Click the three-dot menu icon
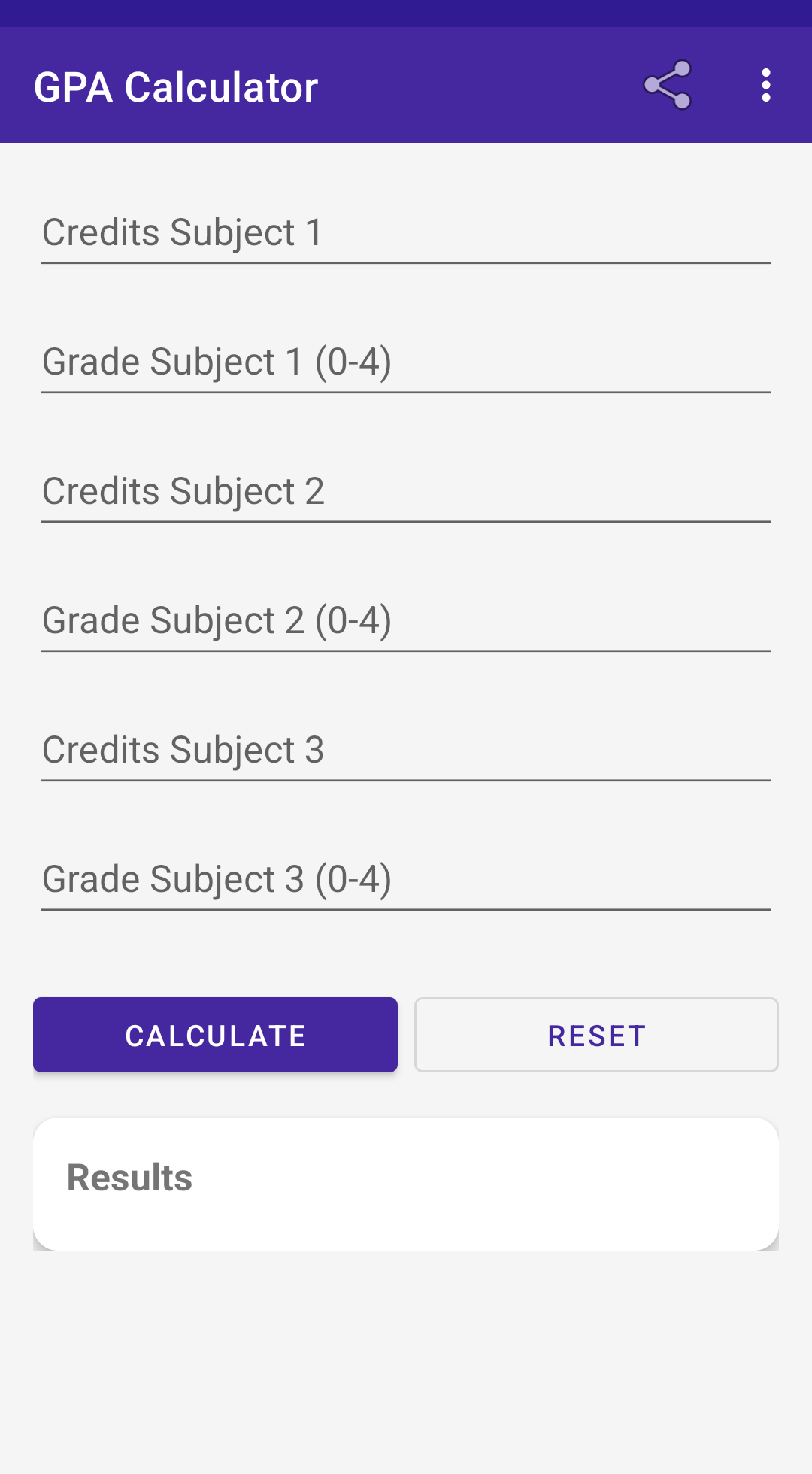 [765, 85]
